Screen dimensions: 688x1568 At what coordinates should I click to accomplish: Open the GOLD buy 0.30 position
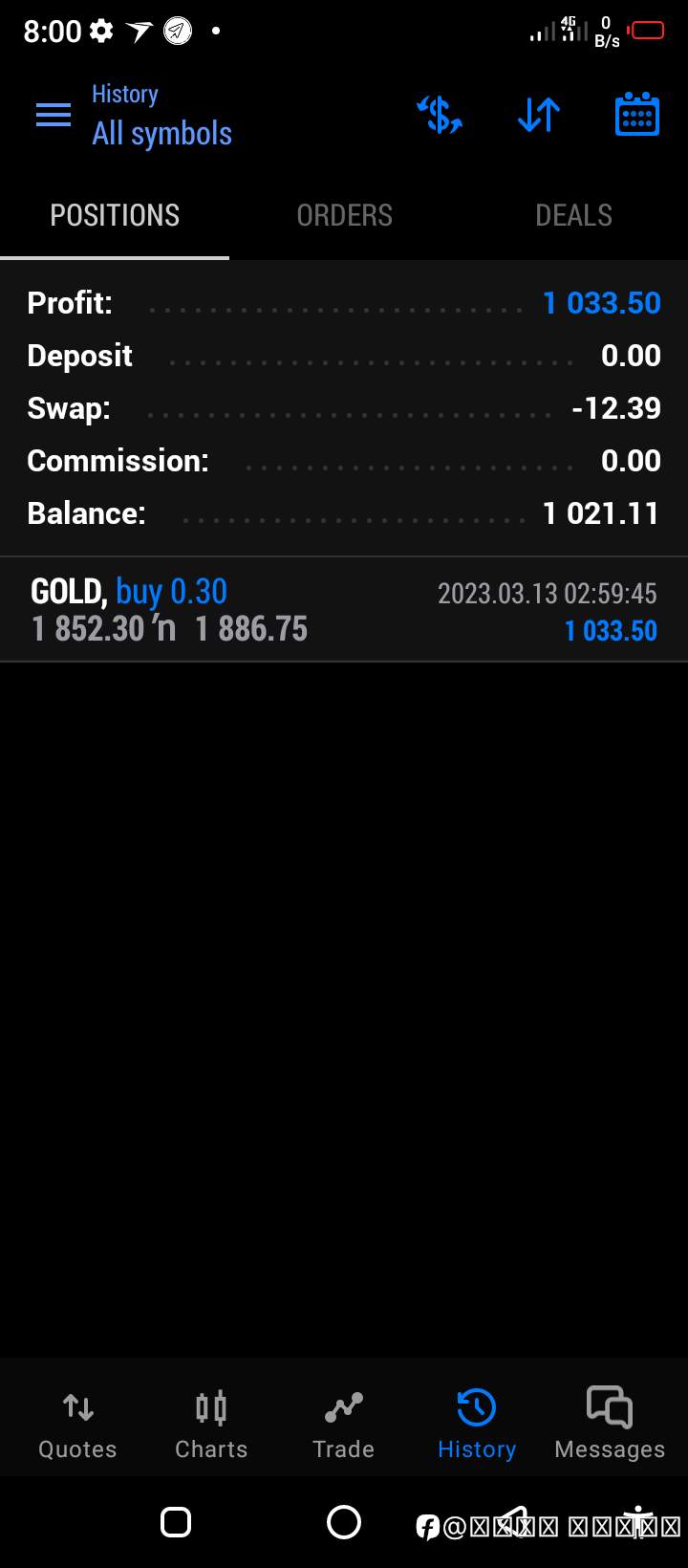pos(344,610)
